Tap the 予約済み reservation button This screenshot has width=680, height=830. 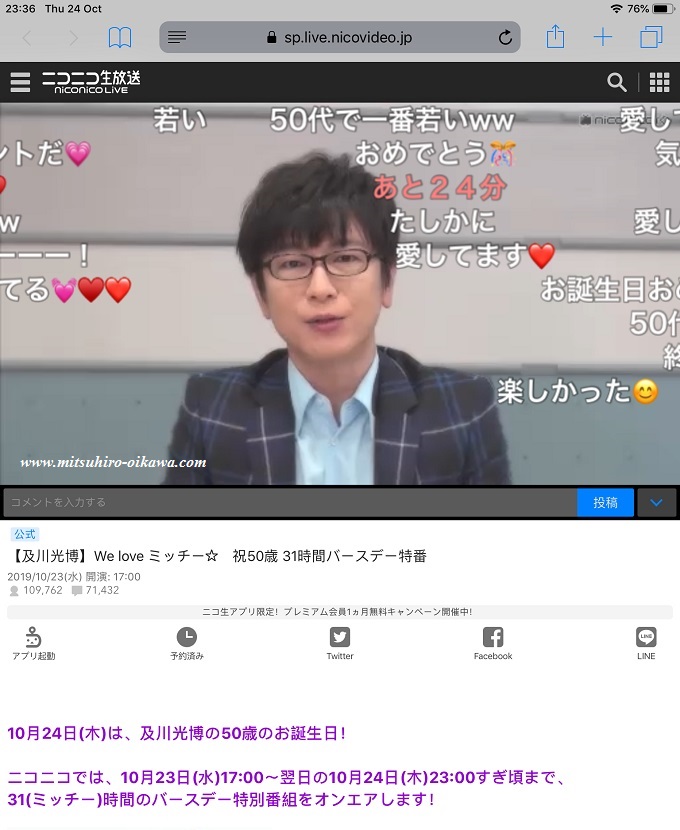[x=187, y=643]
